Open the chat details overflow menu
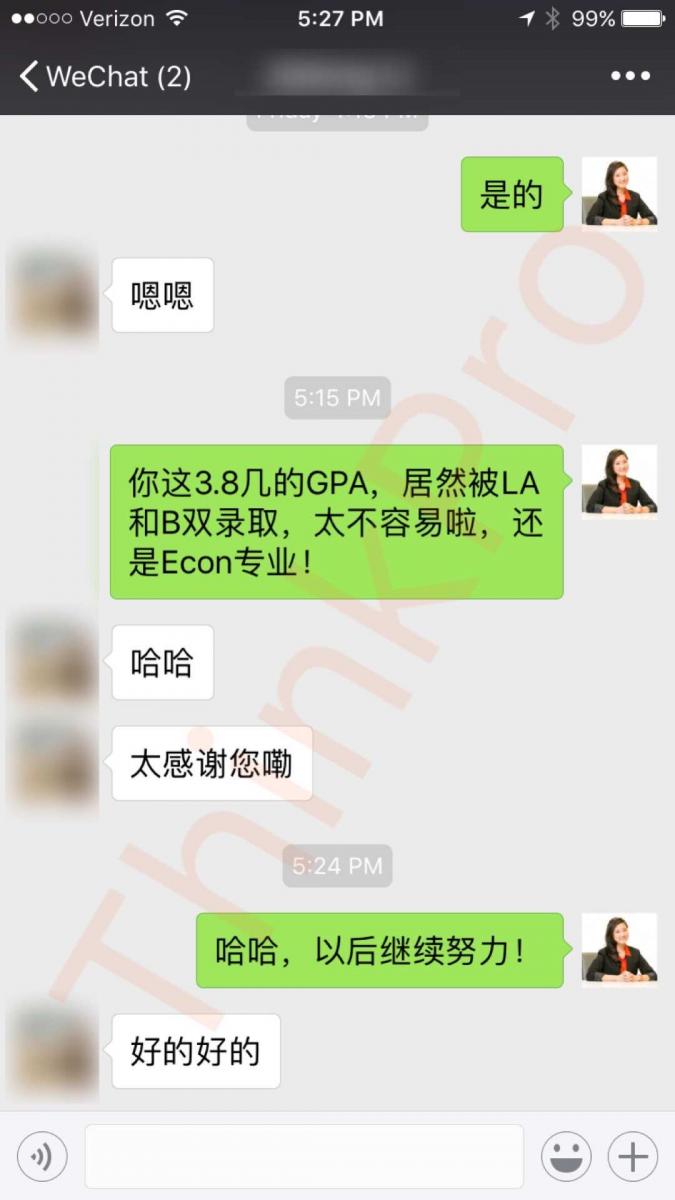The width and height of the screenshot is (675, 1200). [630, 77]
